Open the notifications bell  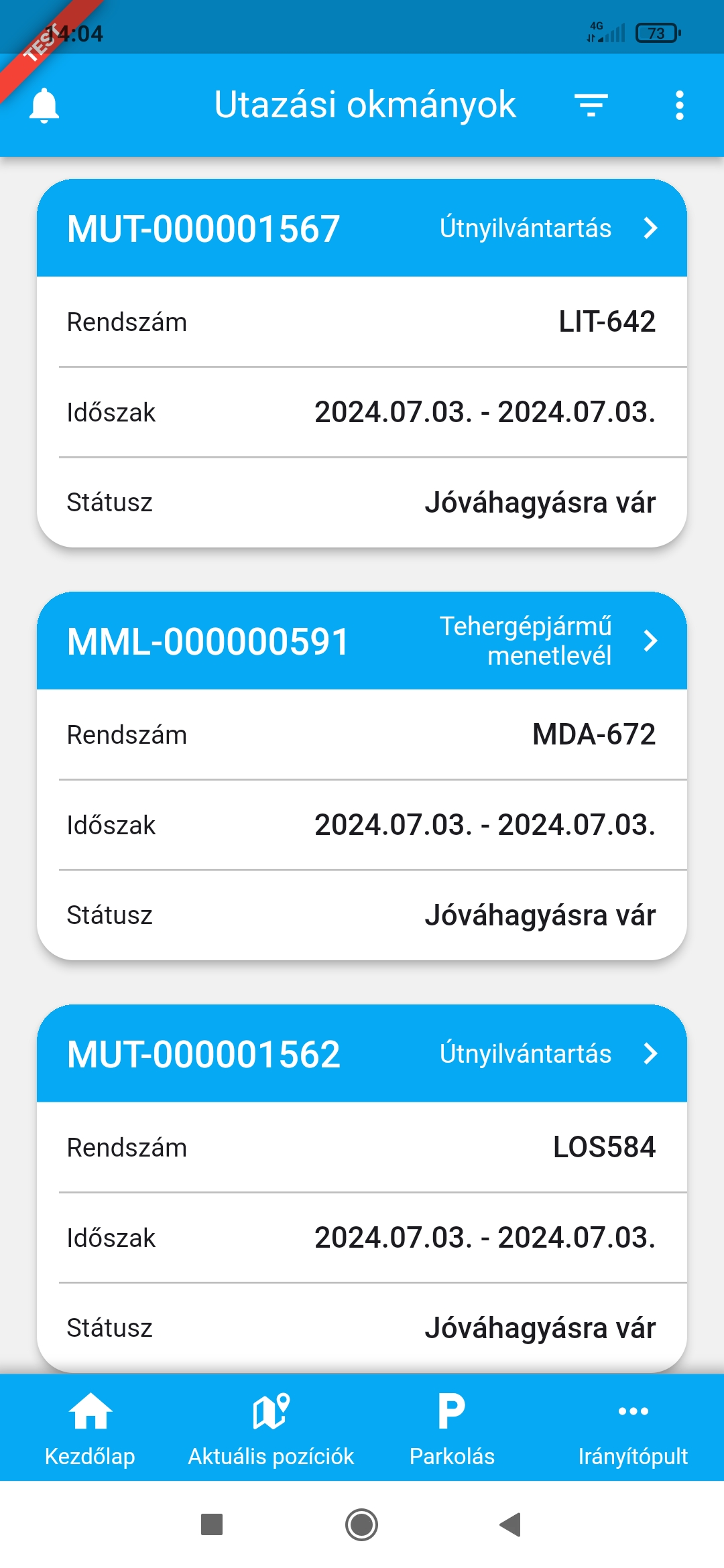[44, 105]
